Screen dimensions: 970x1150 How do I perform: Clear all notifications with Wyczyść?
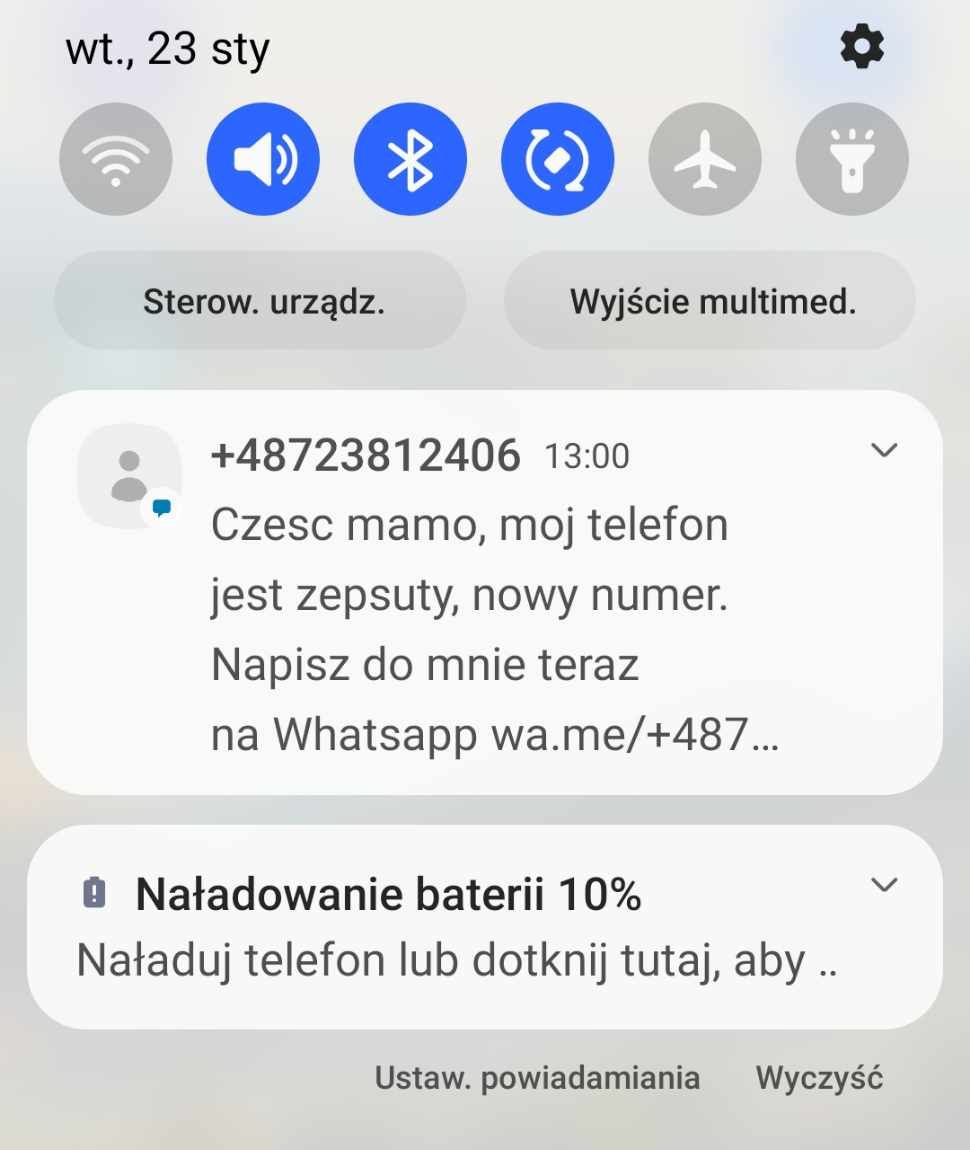click(818, 1078)
